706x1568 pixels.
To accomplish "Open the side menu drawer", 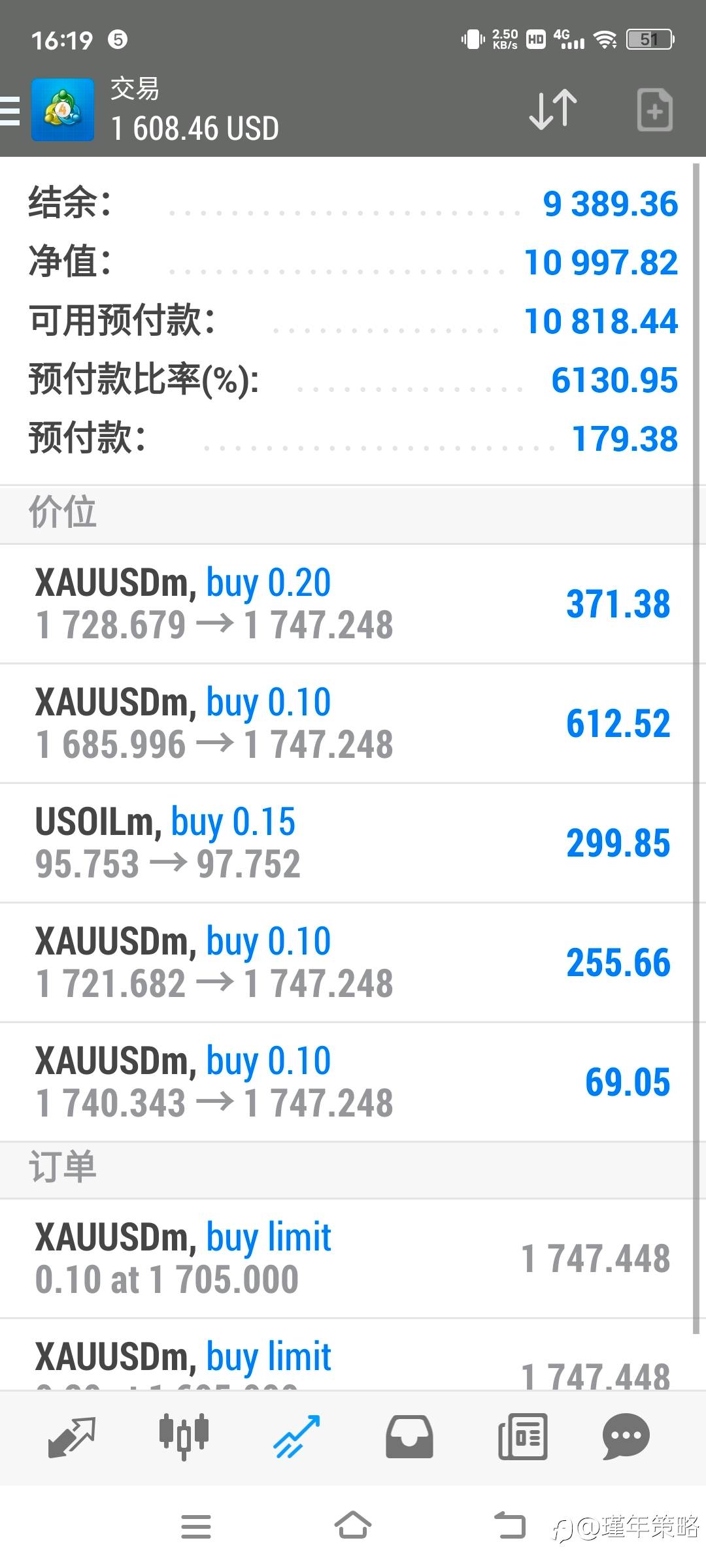I will tap(9, 110).
